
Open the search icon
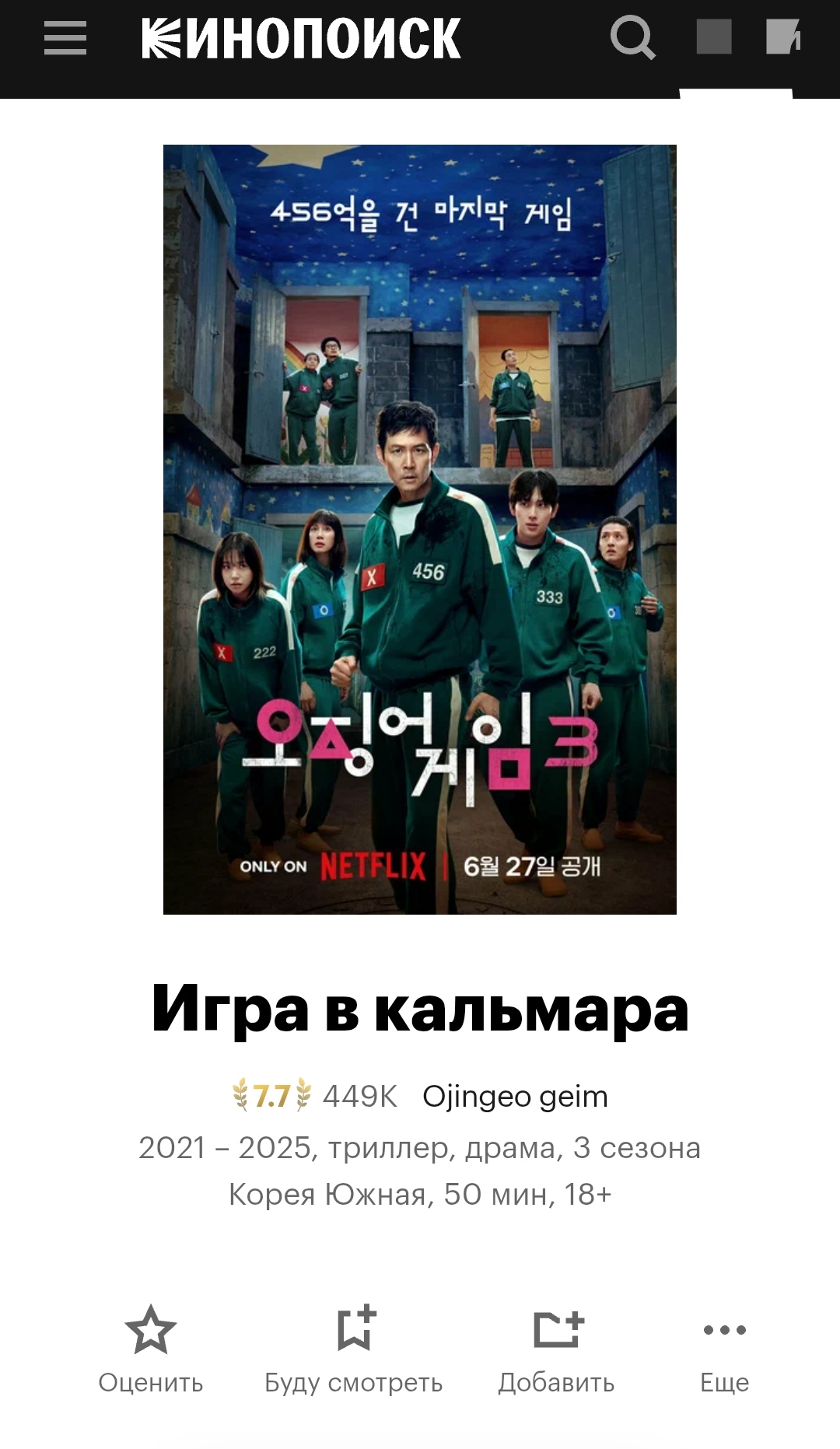click(x=632, y=38)
